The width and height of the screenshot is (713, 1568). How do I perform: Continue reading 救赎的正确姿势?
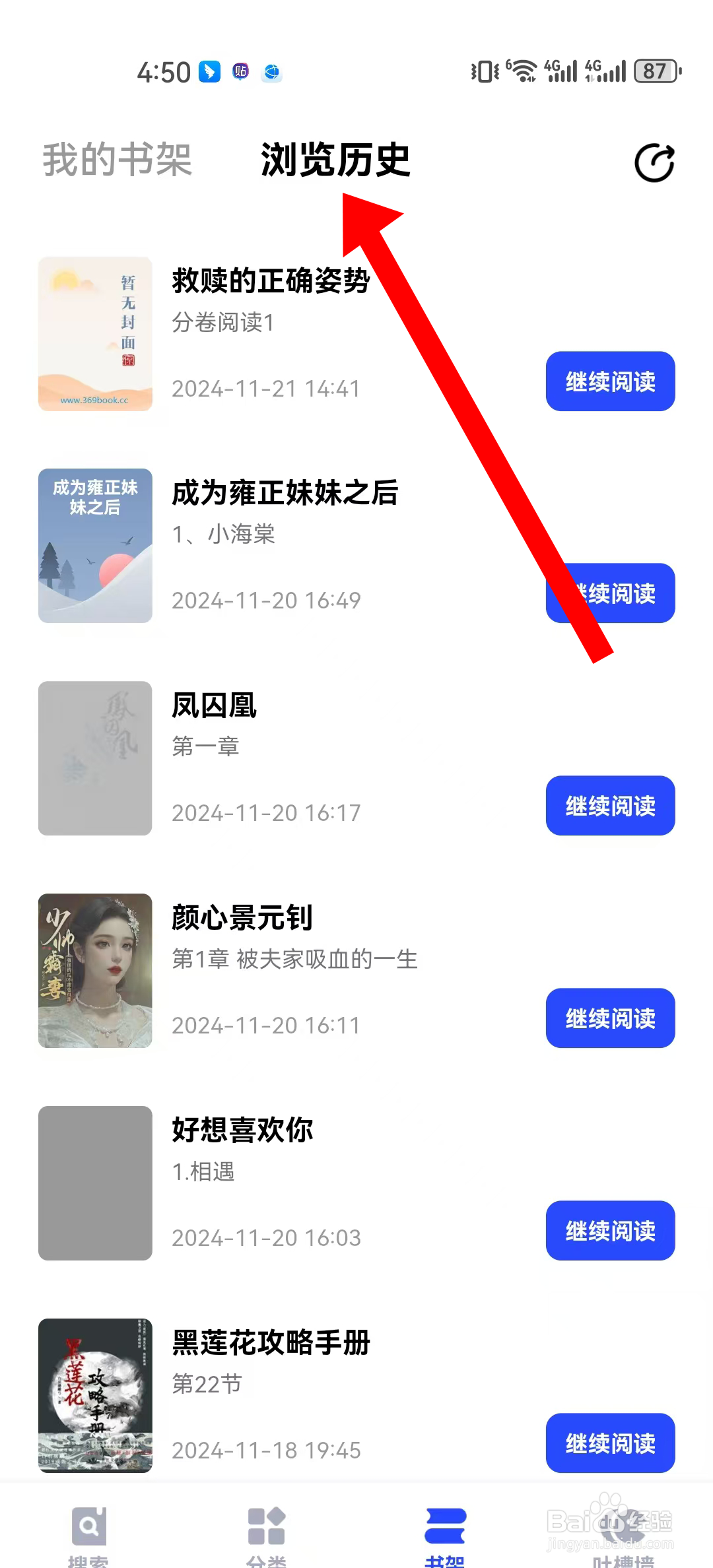coord(609,381)
